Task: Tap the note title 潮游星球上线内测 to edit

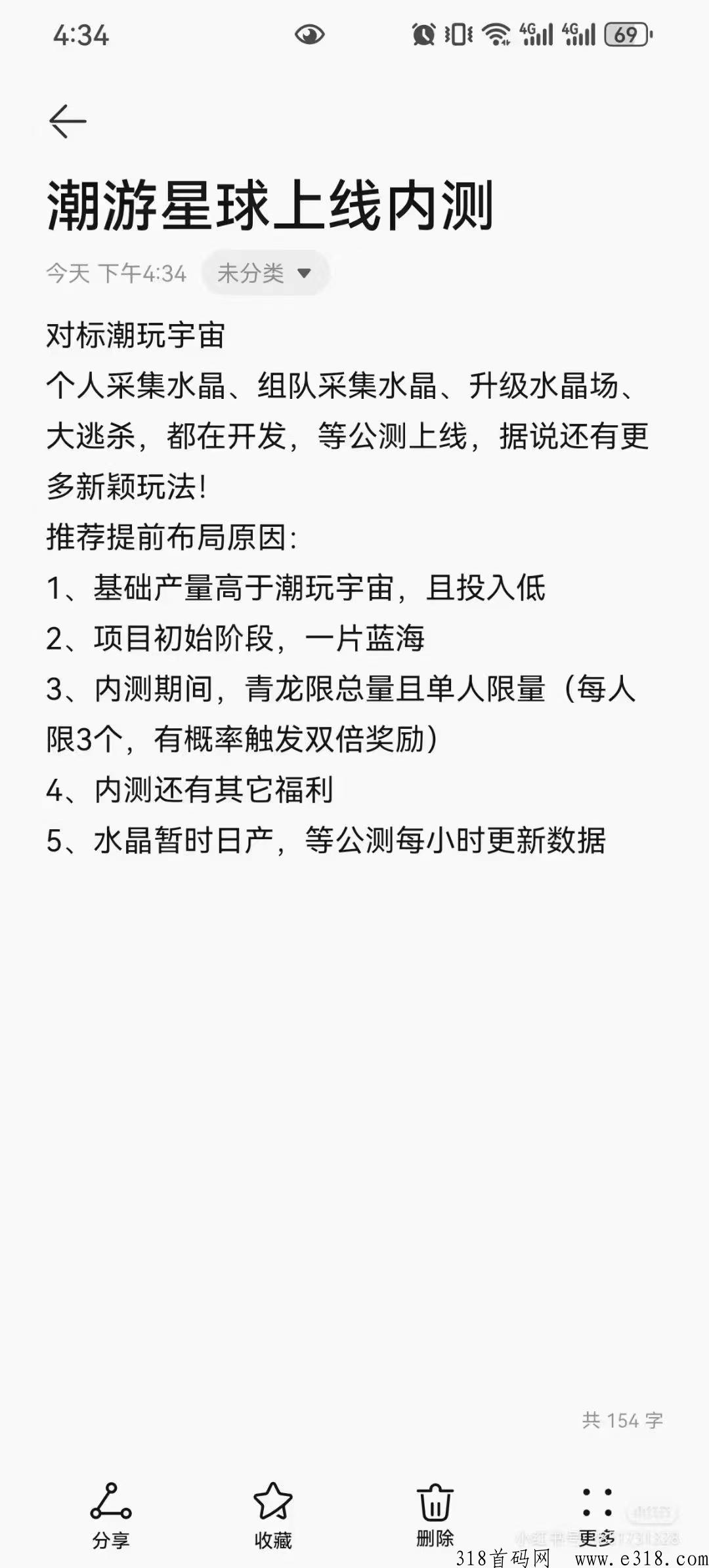Action: [x=270, y=206]
